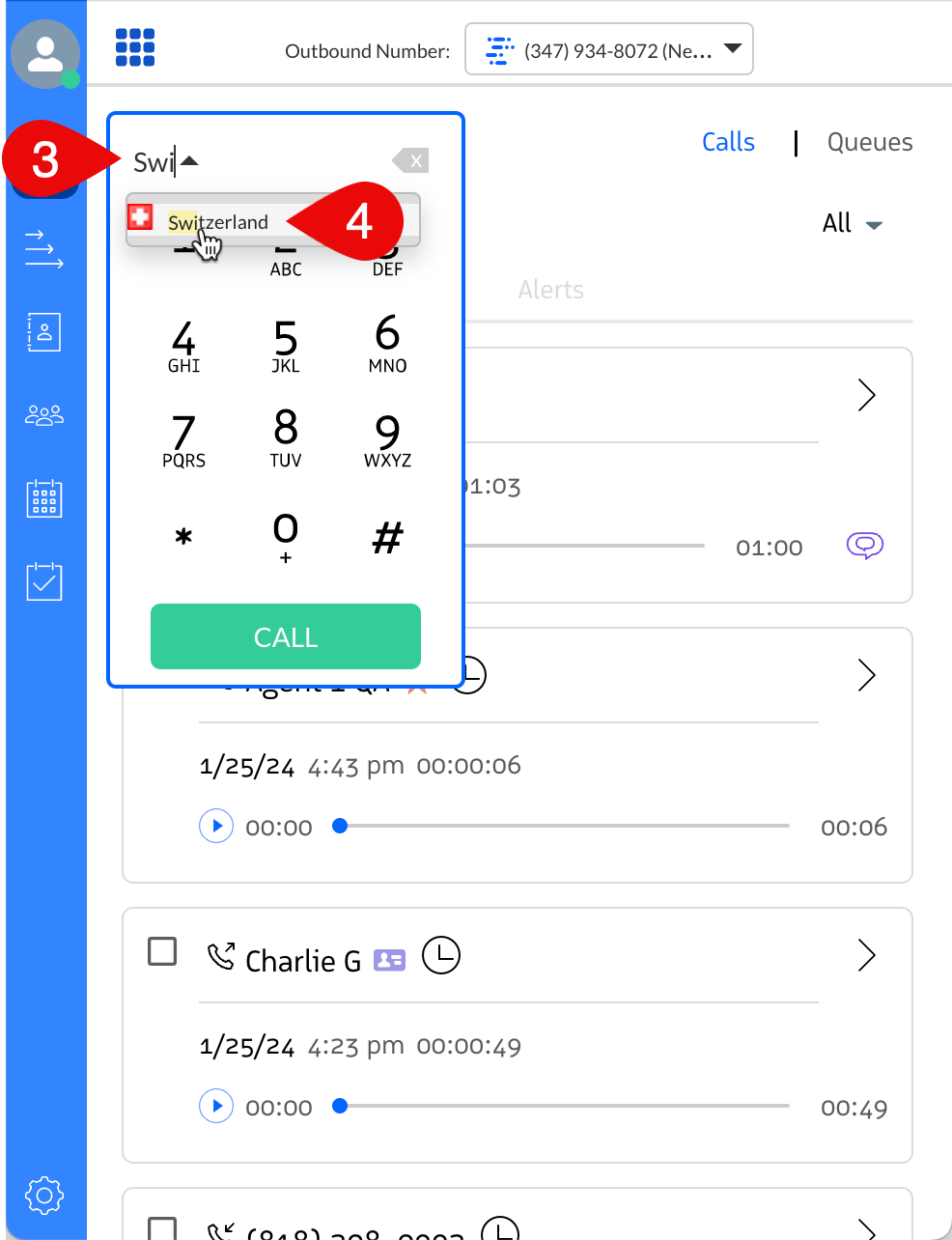Tap the green CALL button

(286, 636)
